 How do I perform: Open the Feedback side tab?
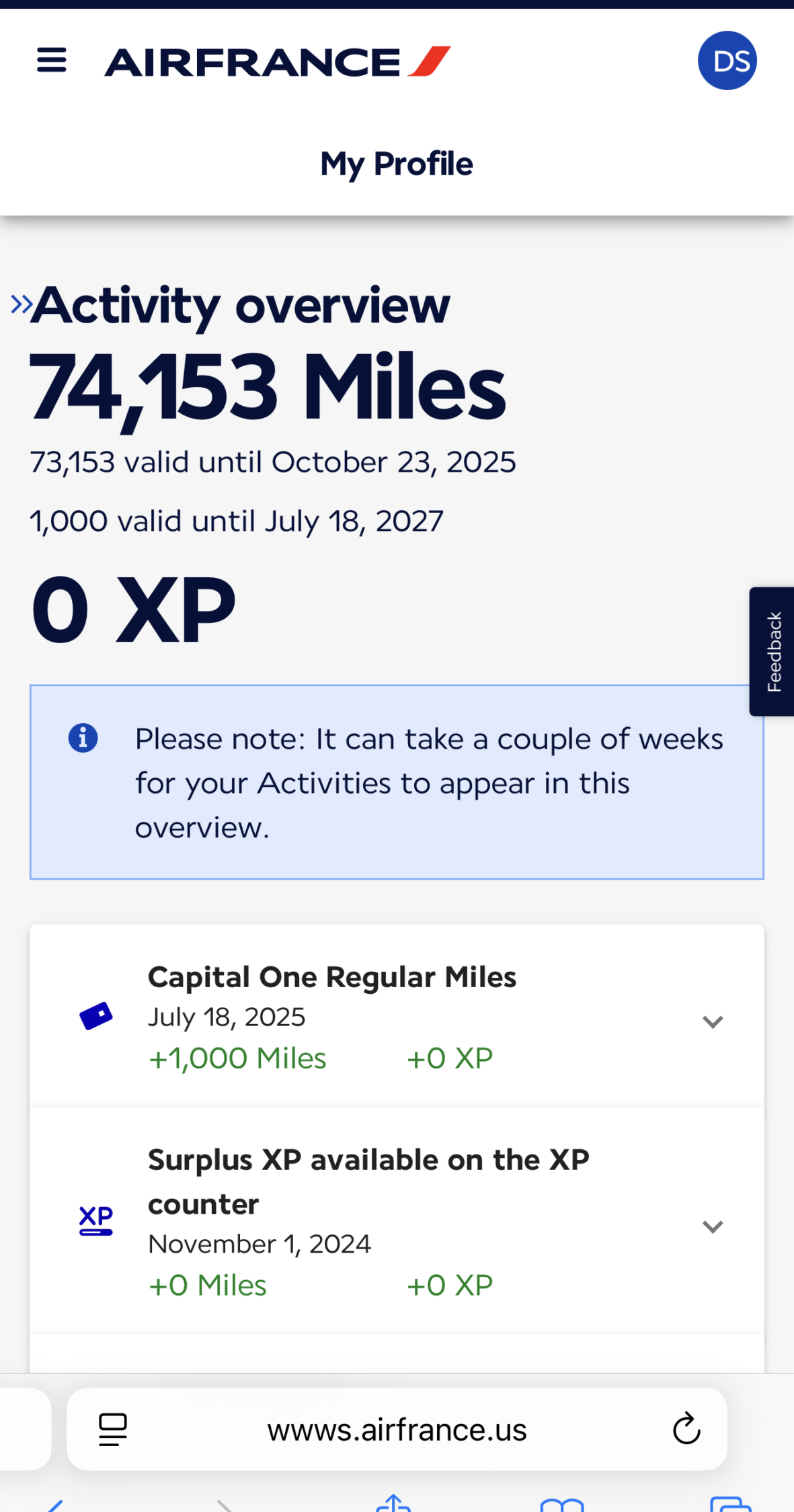click(x=772, y=651)
